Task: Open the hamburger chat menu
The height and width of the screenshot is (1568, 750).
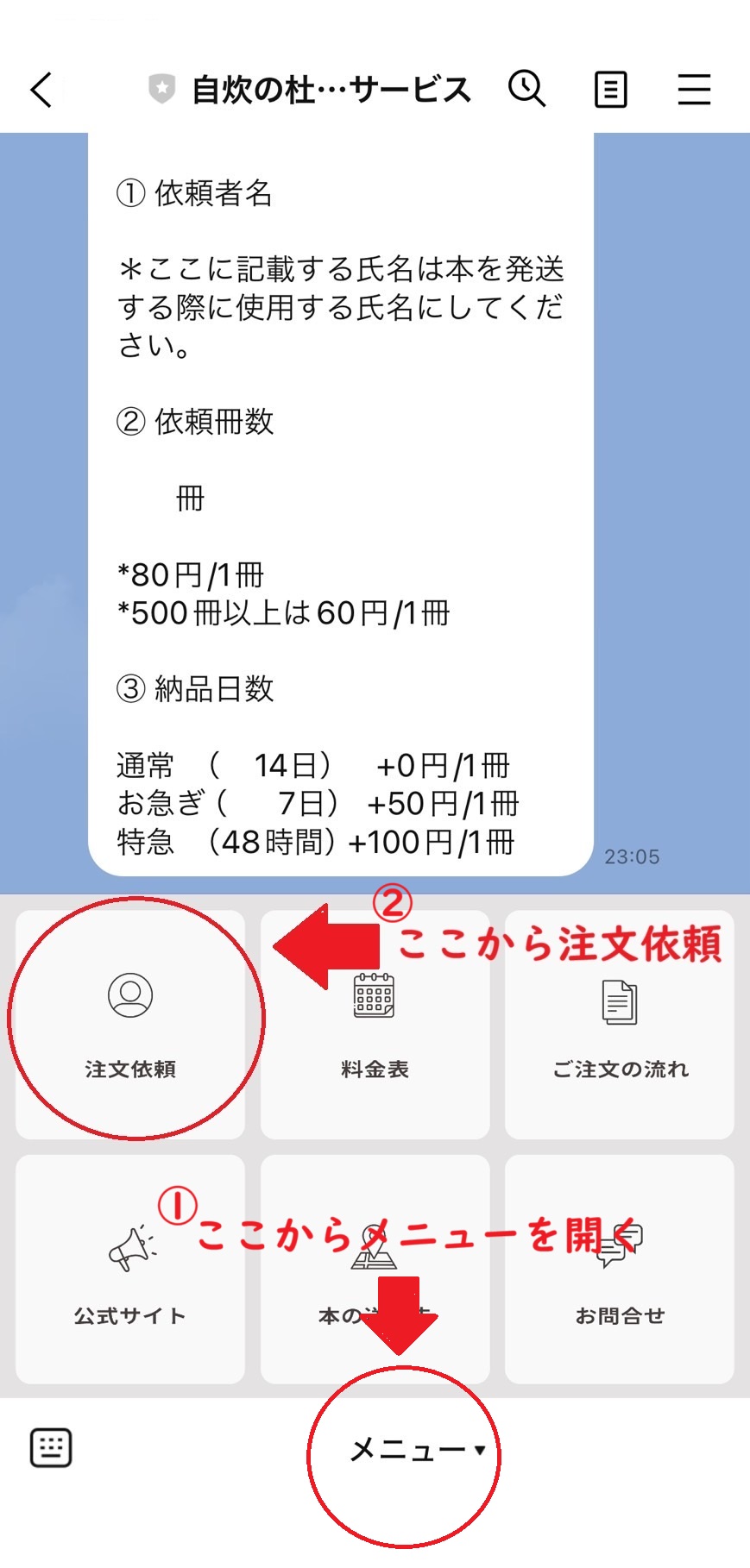Action: [694, 90]
